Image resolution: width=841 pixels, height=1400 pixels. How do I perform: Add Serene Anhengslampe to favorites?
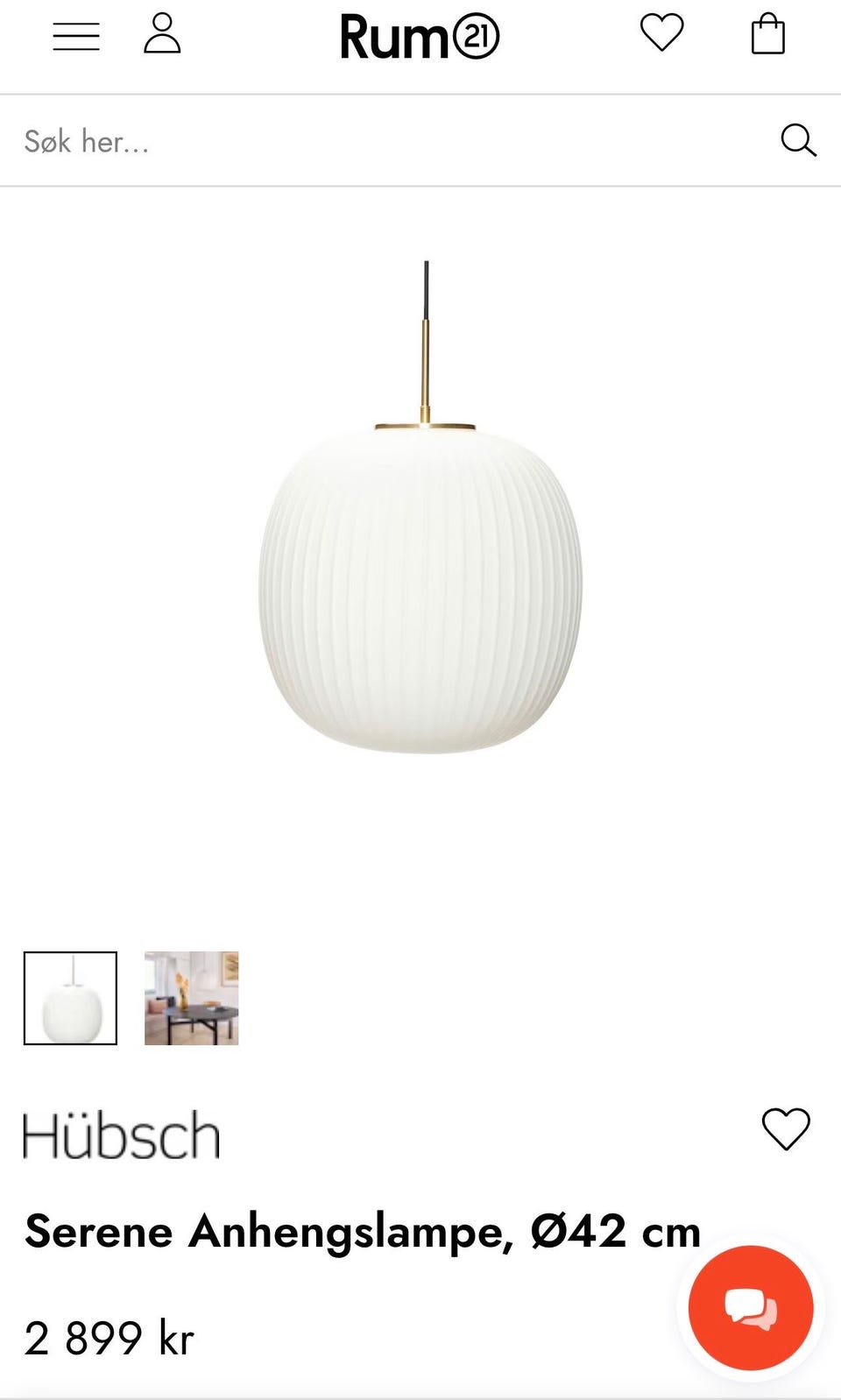[x=786, y=1128]
